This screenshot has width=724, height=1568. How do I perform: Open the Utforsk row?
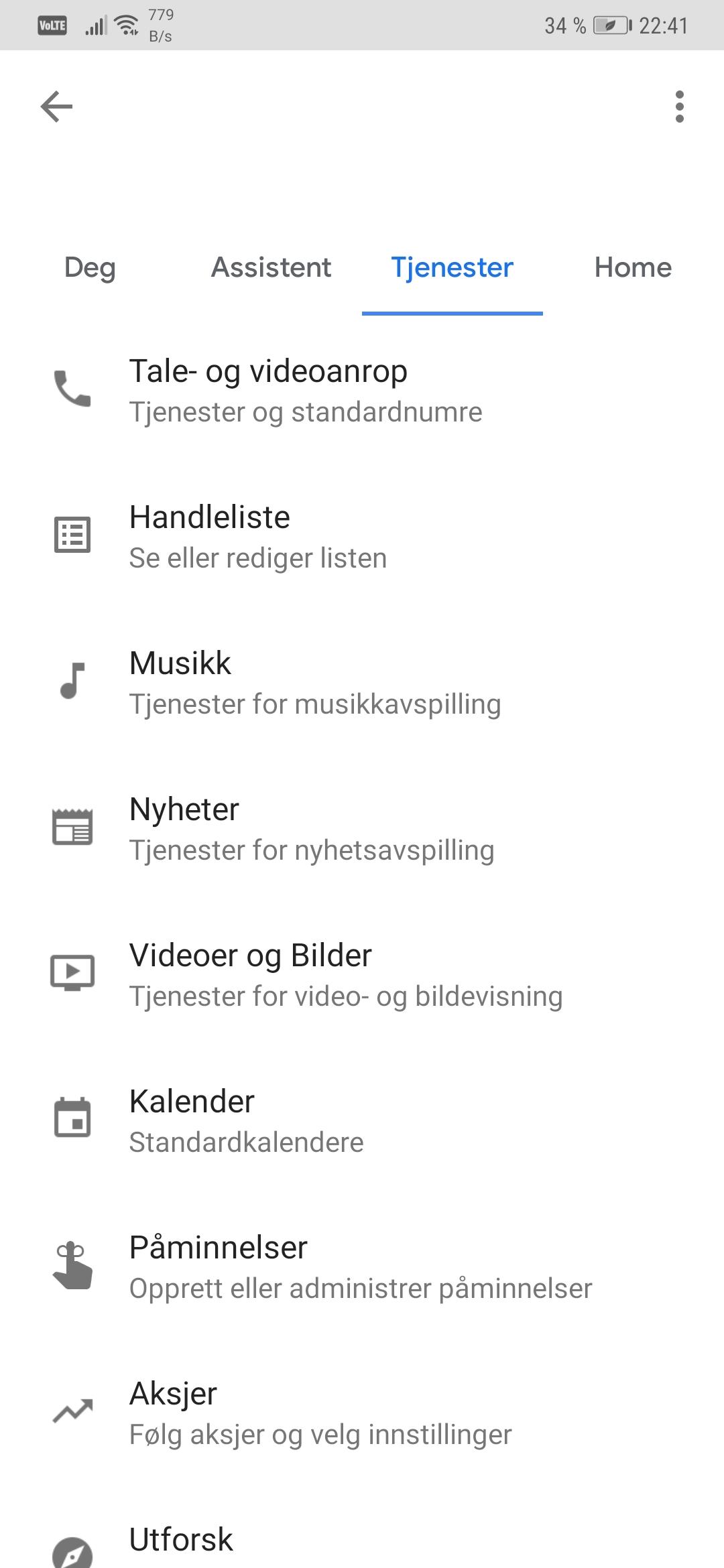[362, 1534]
